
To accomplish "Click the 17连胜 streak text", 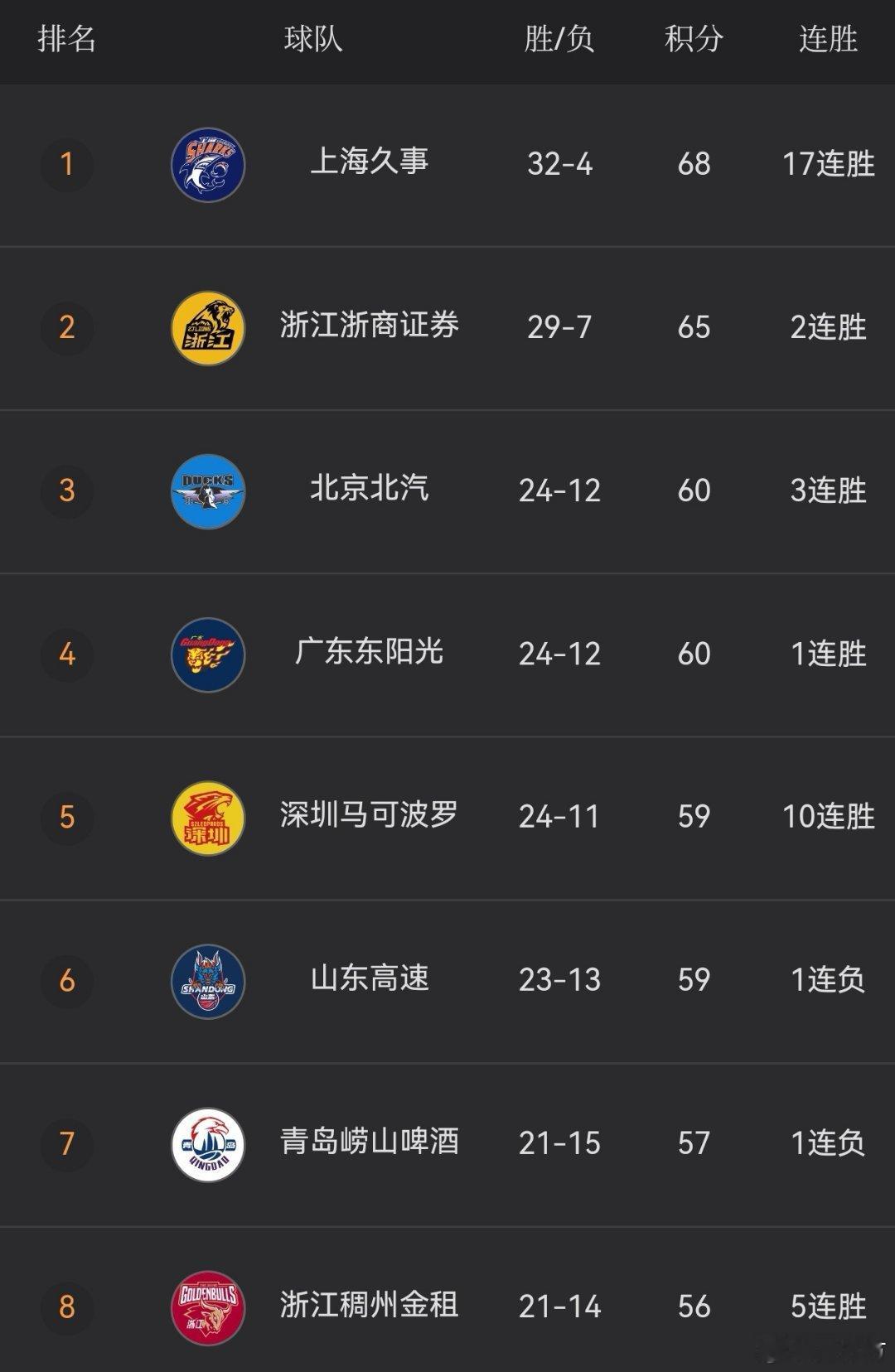I will tap(829, 164).
